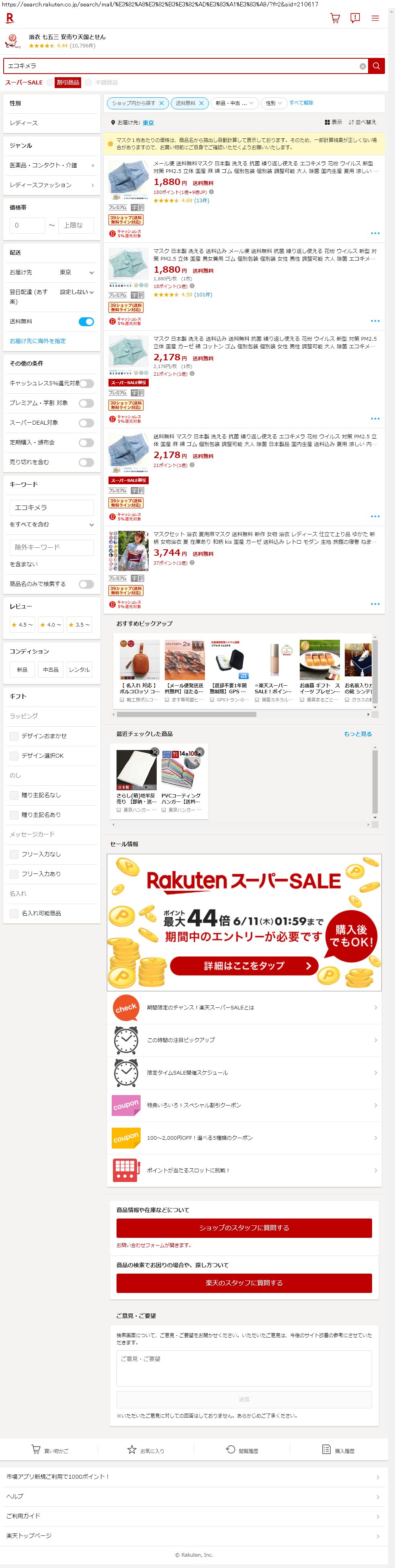
Task: Remove the 送料無料 filter chip
Action: [x=201, y=103]
